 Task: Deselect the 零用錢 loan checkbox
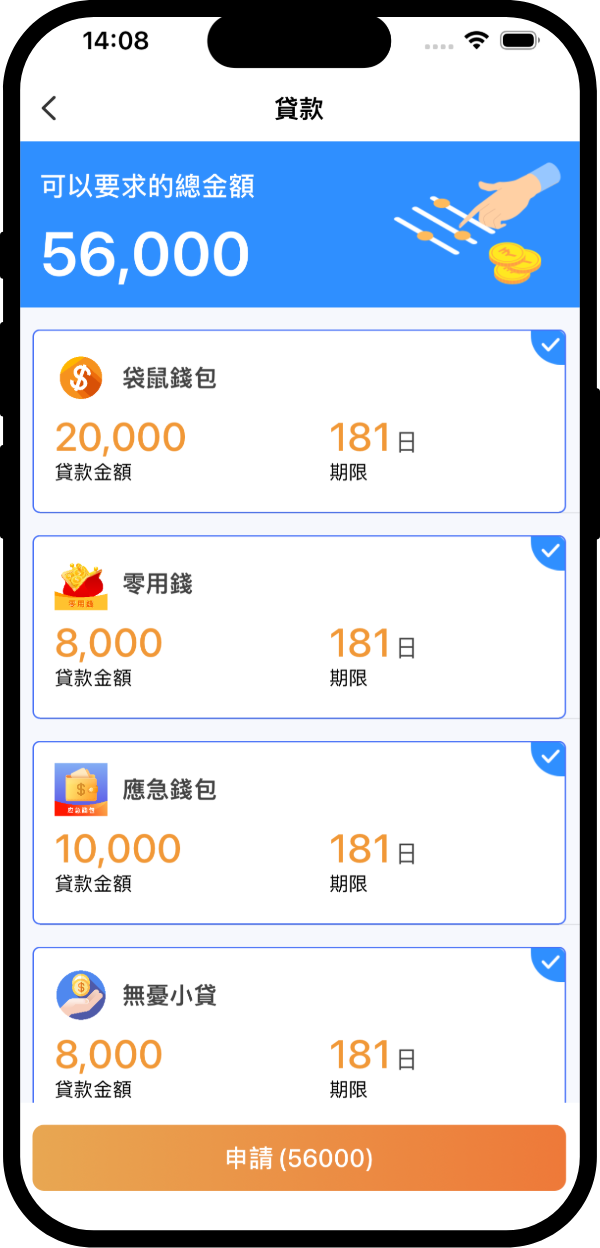(x=550, y=552)
